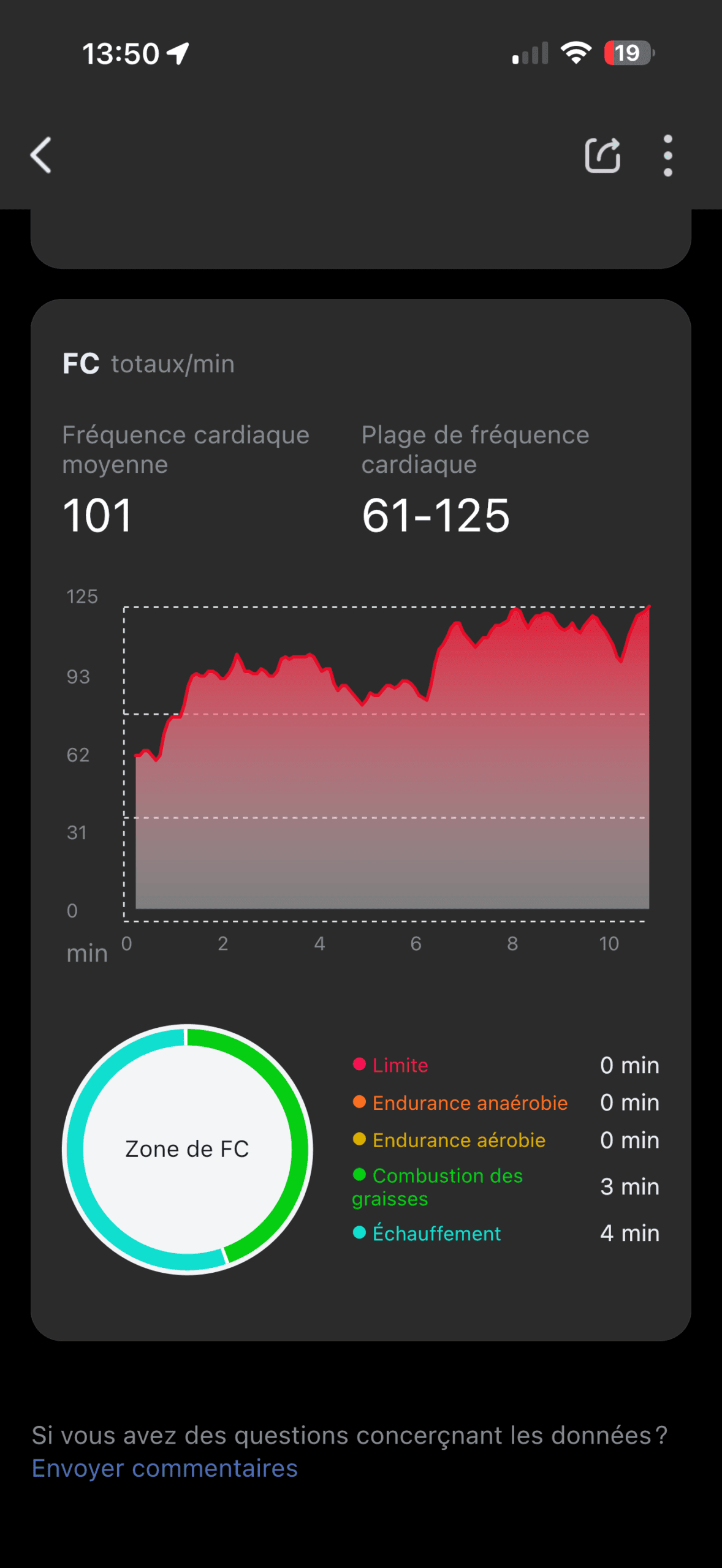
Task: Share this workout's heart rate data
Action: click(x=602, y=156)
